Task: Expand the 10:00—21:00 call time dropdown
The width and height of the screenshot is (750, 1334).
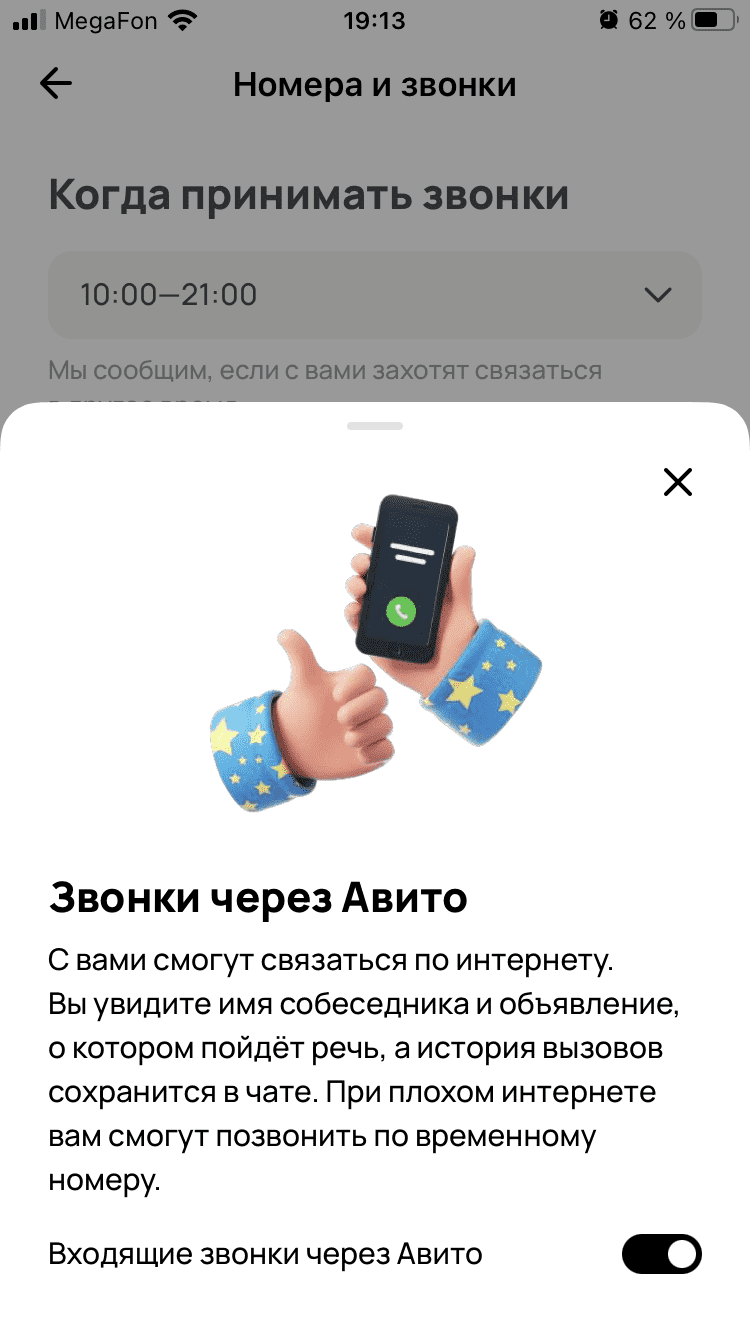Action: 374,295
